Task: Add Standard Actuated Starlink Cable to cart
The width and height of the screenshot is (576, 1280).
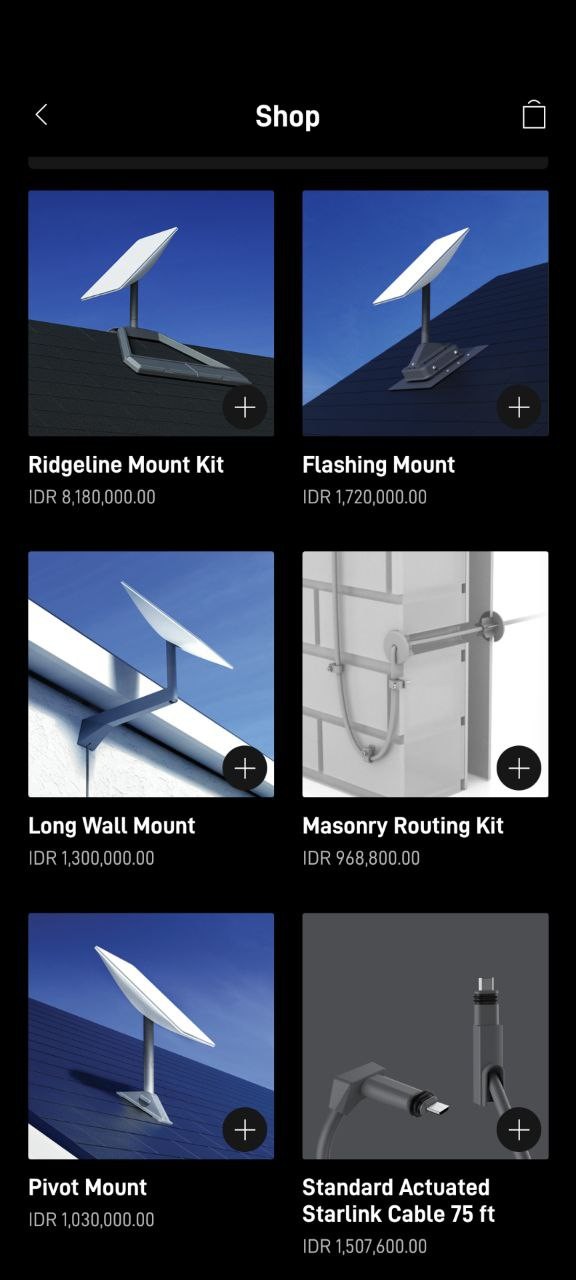Action: tap(519, 1130)
